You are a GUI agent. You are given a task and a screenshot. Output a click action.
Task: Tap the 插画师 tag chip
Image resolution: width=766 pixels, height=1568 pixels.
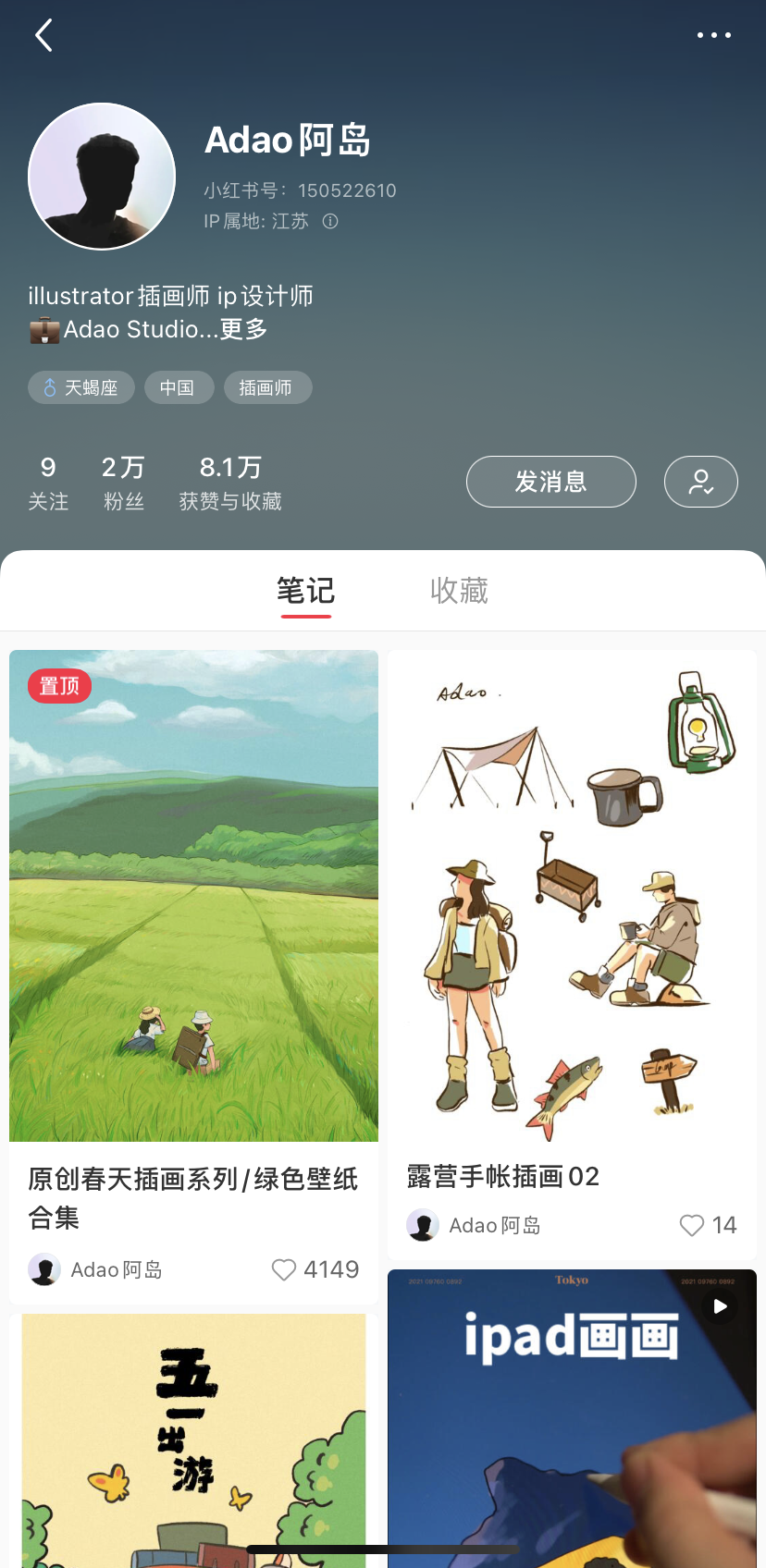point(266,387)
